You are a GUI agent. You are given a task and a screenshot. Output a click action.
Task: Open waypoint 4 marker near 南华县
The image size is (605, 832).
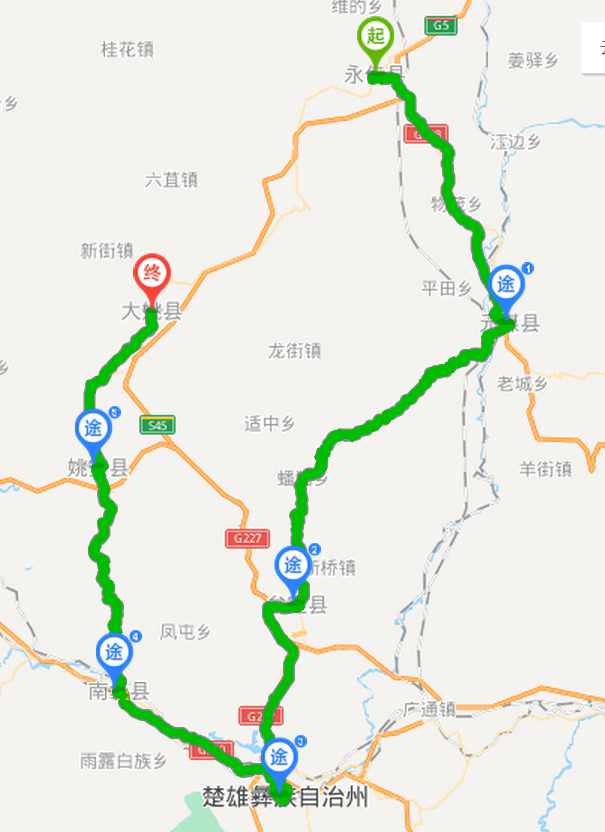point(114,653)
